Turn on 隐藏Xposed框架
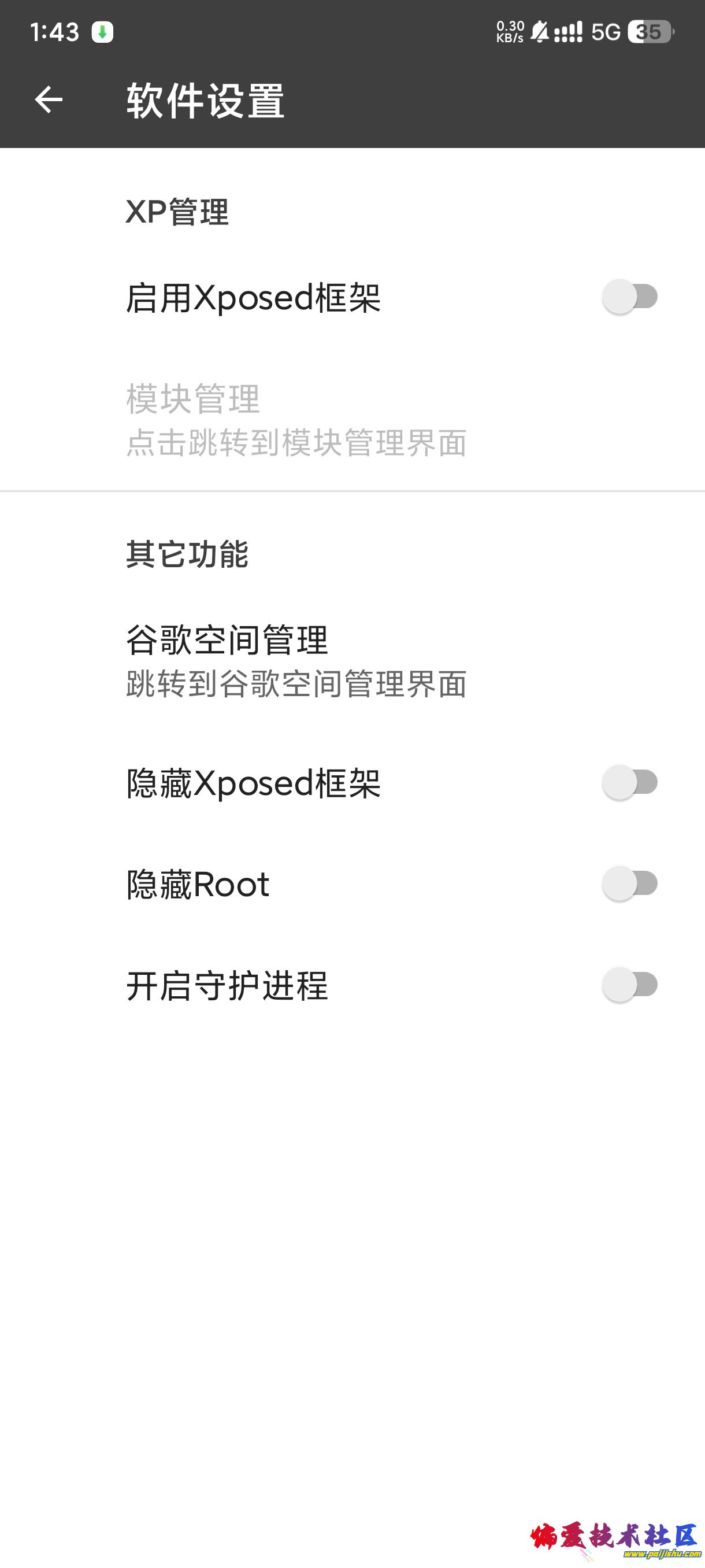Viewport: 705px width, 1568px height. tap(630, 782)
